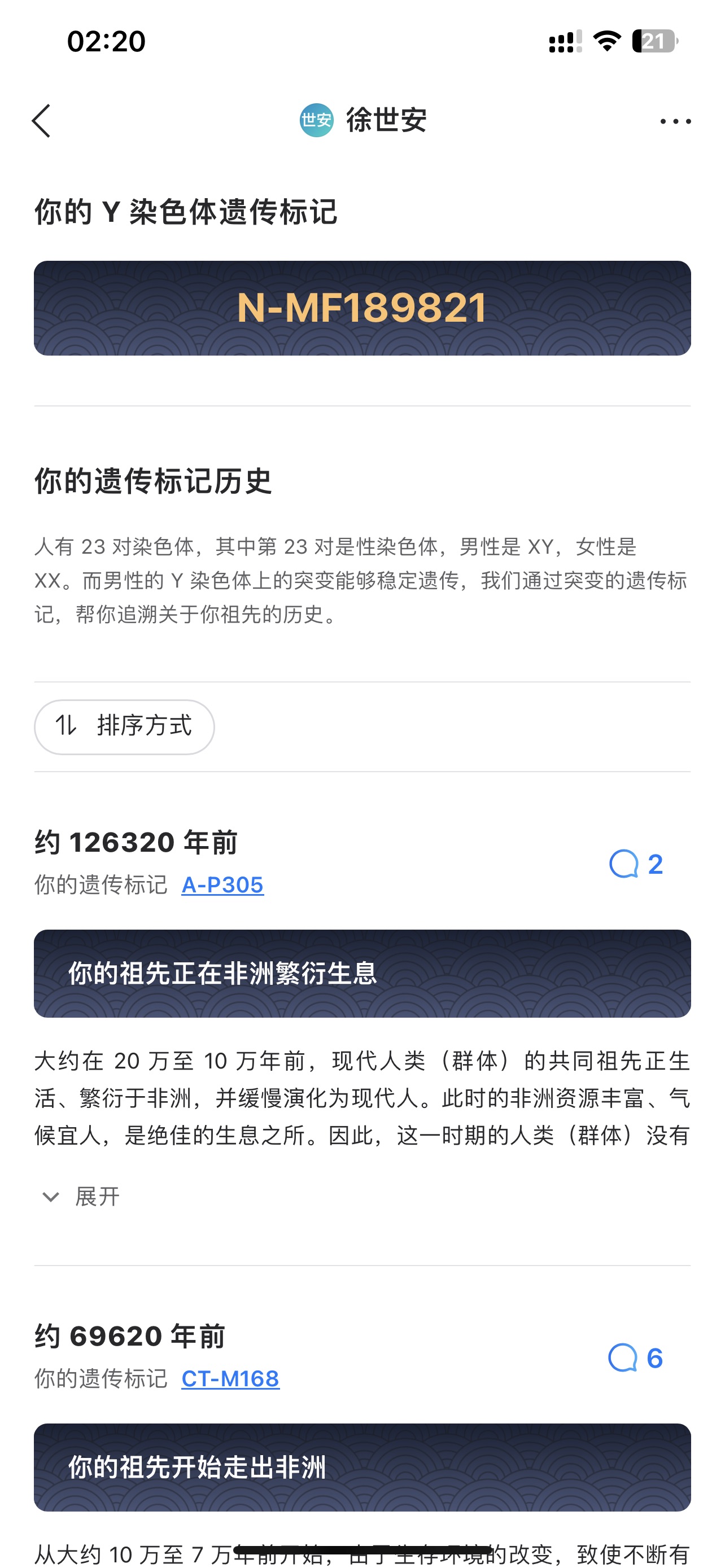Expand the 展开 text for A-P305

80,1197
